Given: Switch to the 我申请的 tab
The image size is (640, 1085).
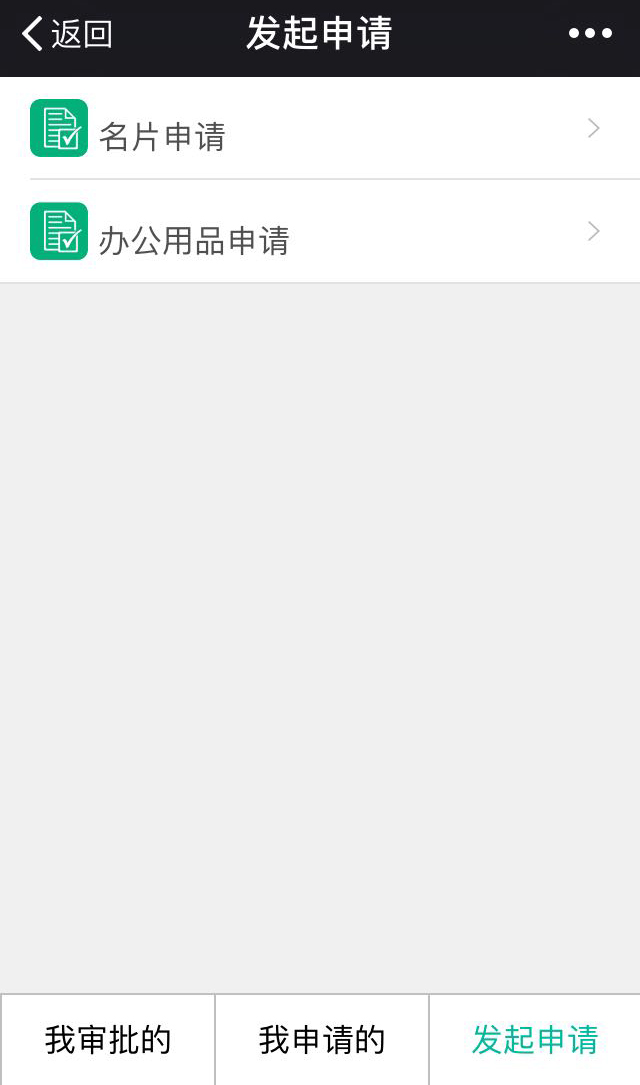Looking at the screenshot, I should (x=322, y=1039).
